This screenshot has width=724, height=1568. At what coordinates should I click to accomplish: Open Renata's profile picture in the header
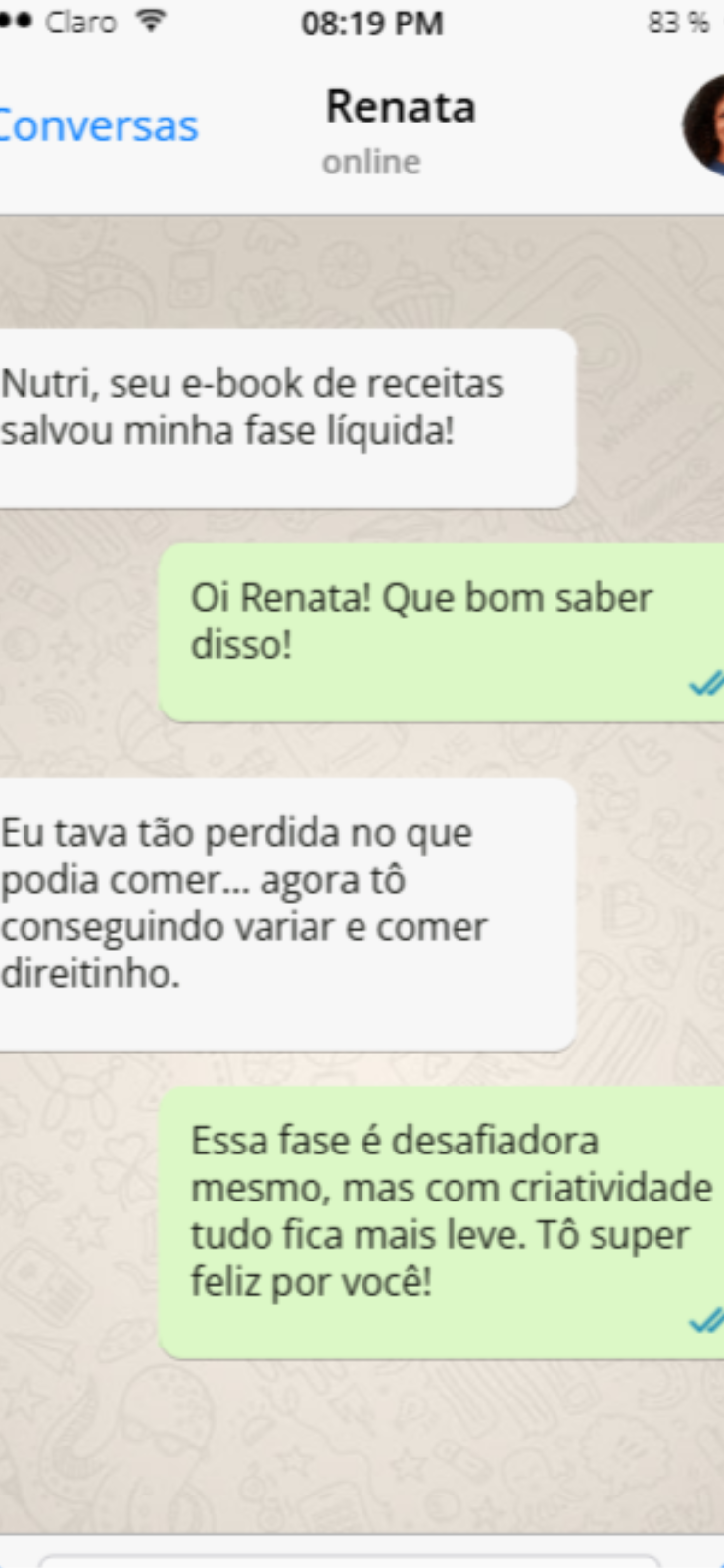point(707,127)
